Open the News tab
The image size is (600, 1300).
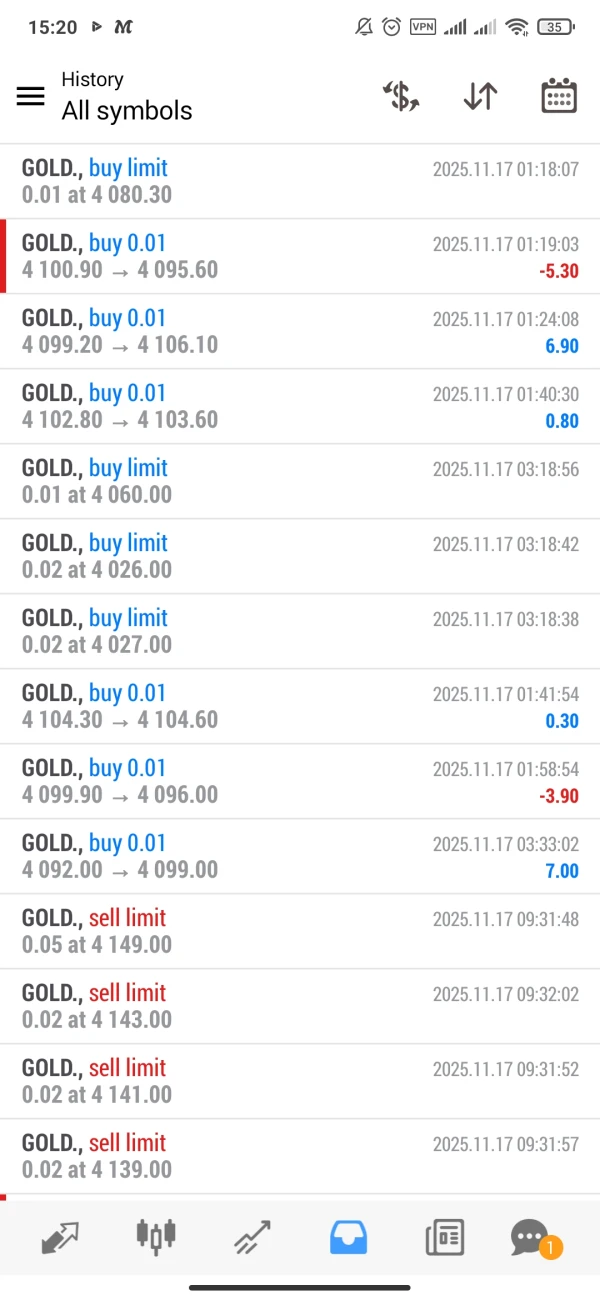[444, 1237]
